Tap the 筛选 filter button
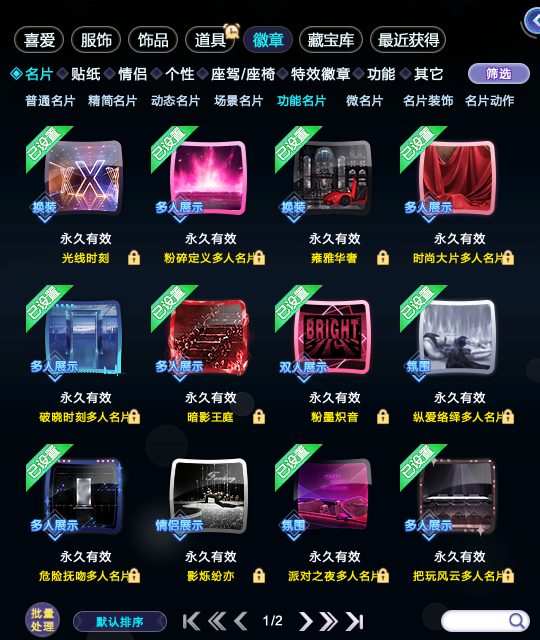Viewport: 540px width, 640px height. click(498, 74)
